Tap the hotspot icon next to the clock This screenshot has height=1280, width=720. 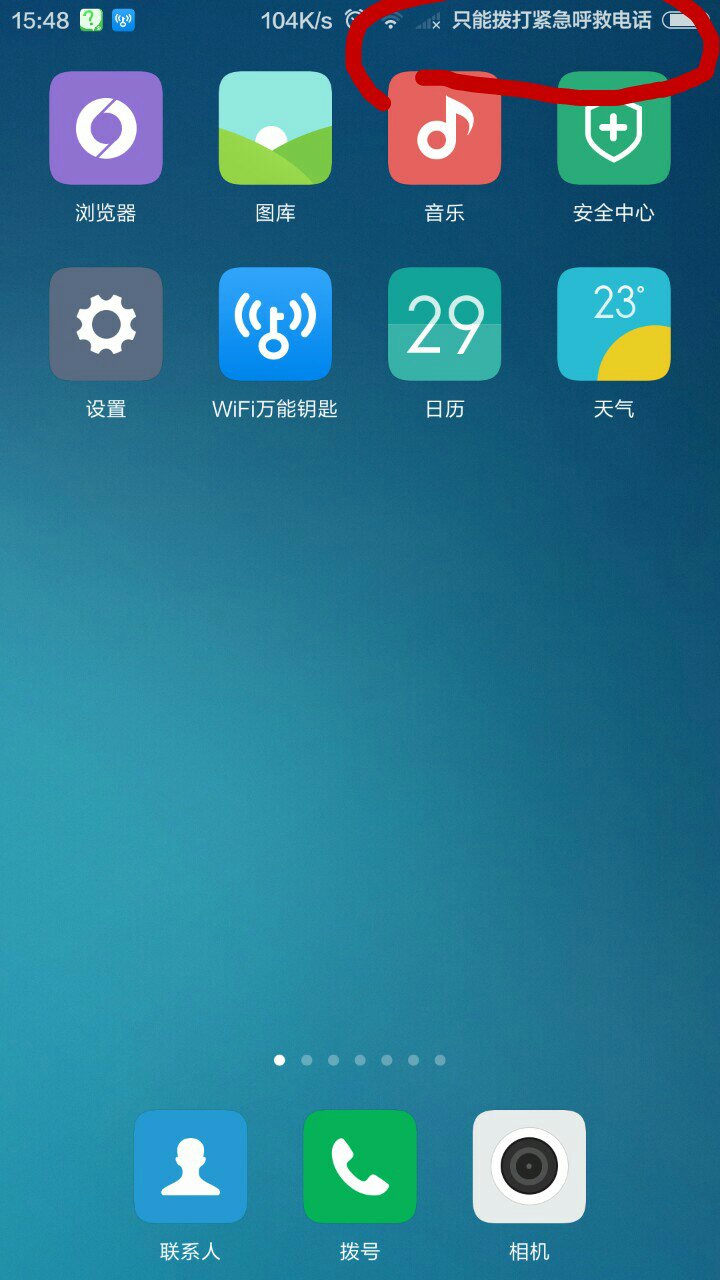click(x=122, y=18)
